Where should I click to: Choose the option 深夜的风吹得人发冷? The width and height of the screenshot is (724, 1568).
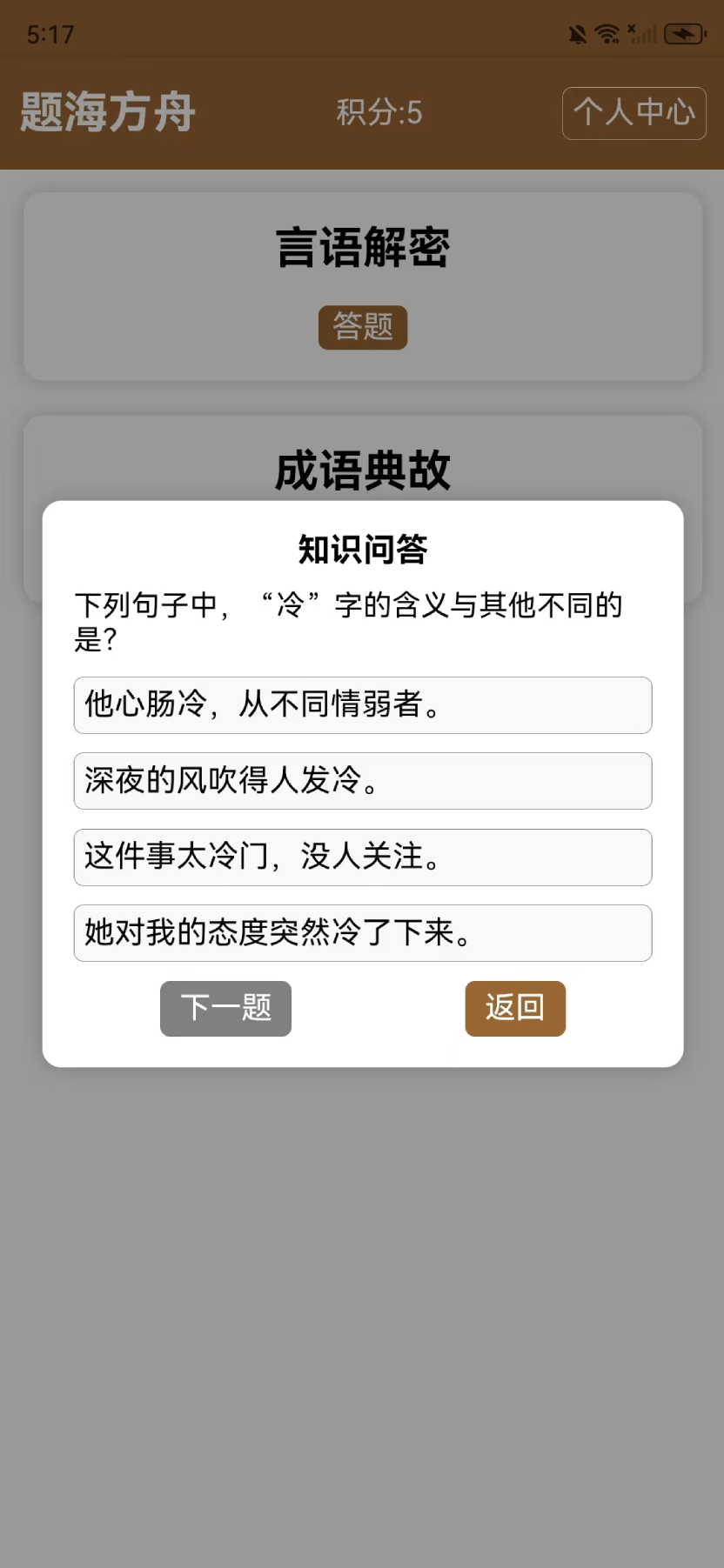coord(362,781)
